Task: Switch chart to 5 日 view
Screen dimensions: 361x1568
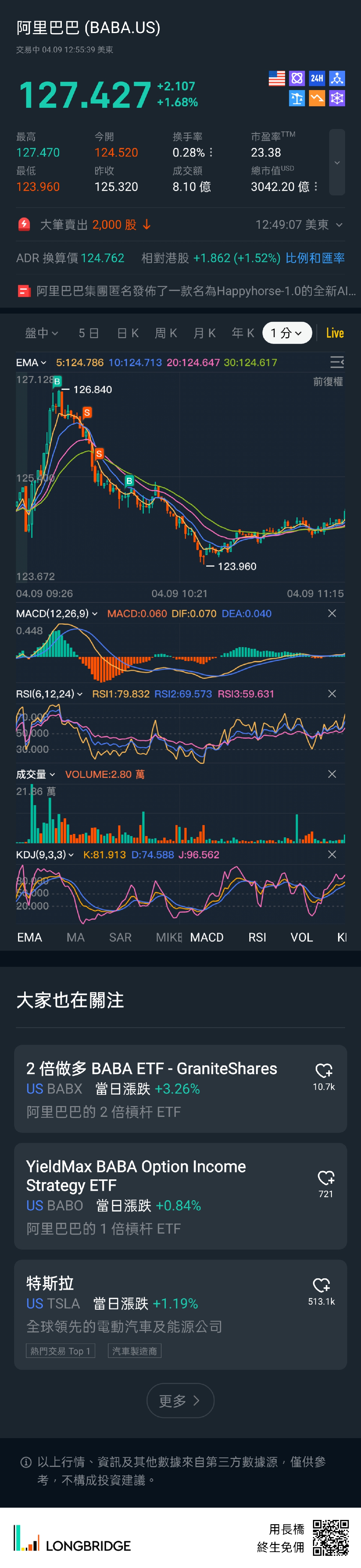Action: pos(88,333)
